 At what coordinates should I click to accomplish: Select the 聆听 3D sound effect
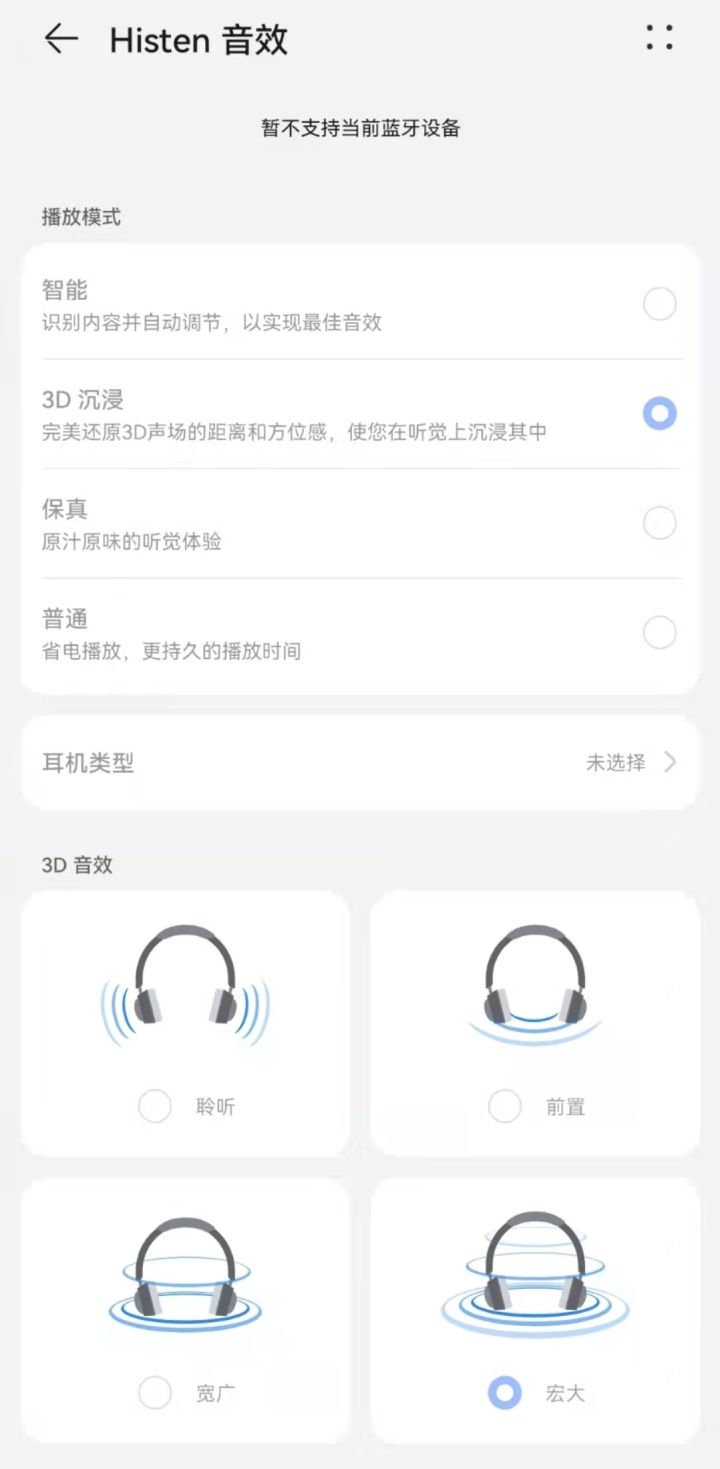[156, 1106]
